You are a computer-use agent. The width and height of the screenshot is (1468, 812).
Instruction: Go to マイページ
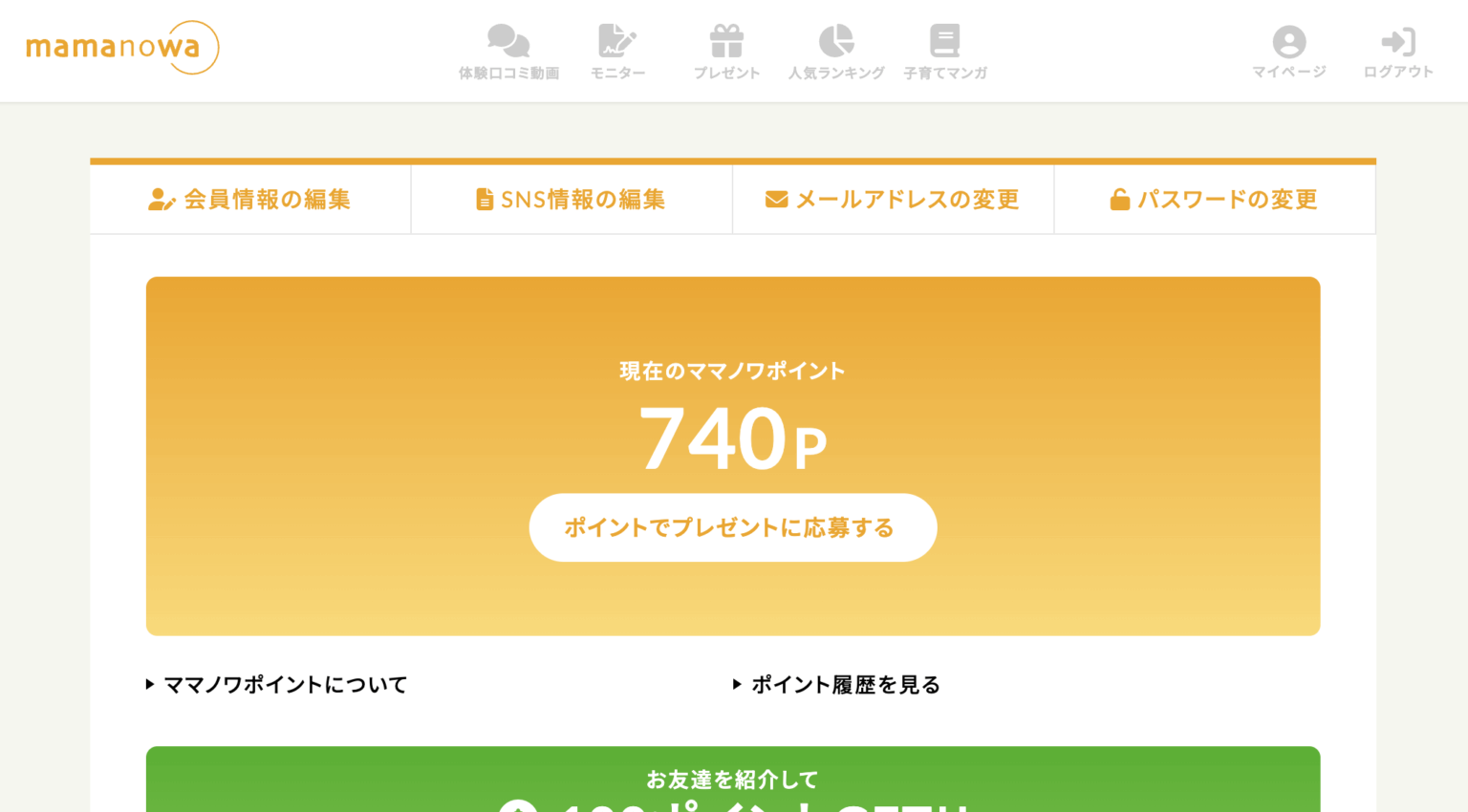click(1289, 52)
